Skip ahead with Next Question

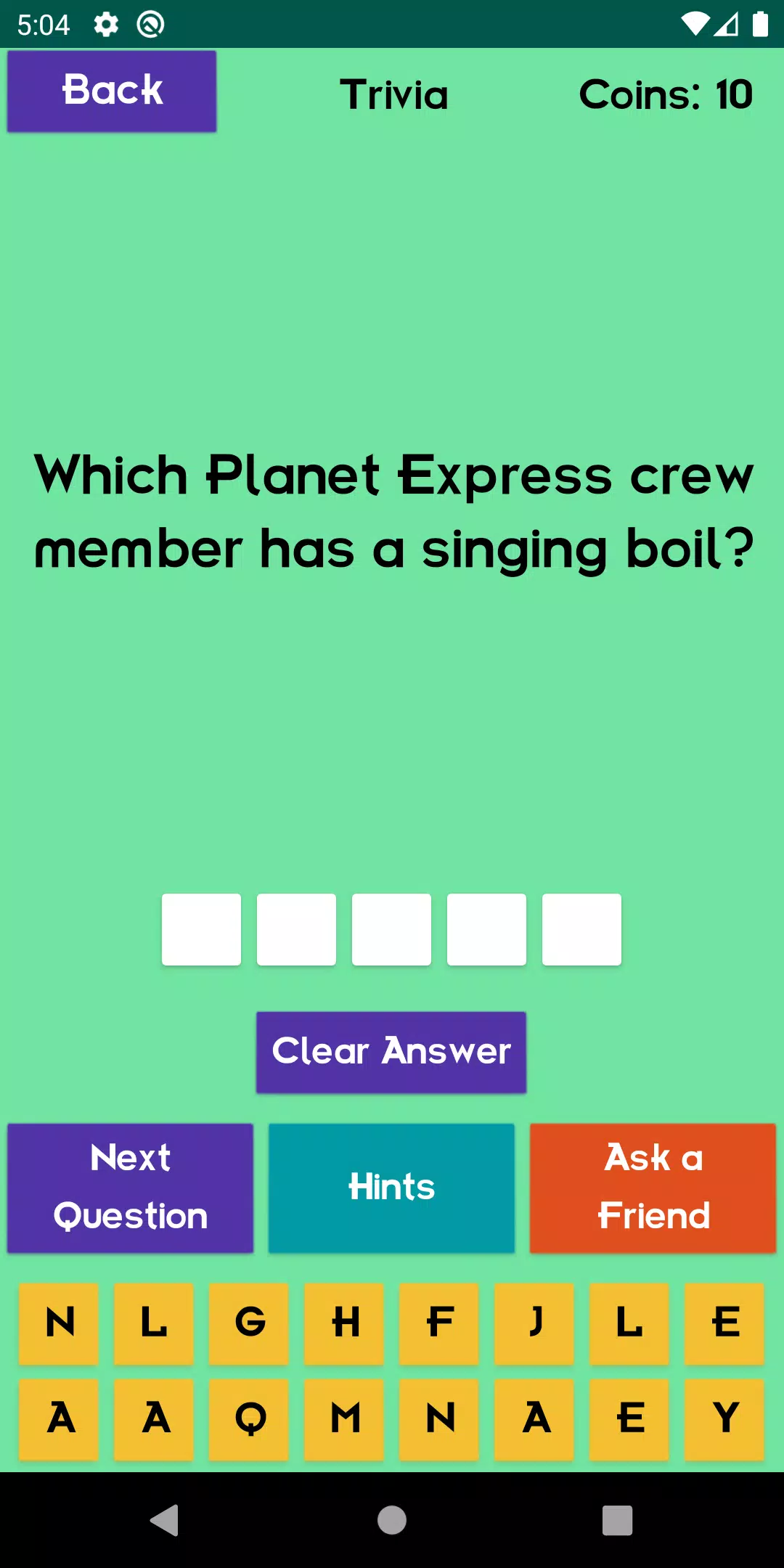pyautogui.click(x=129, y=1188)
